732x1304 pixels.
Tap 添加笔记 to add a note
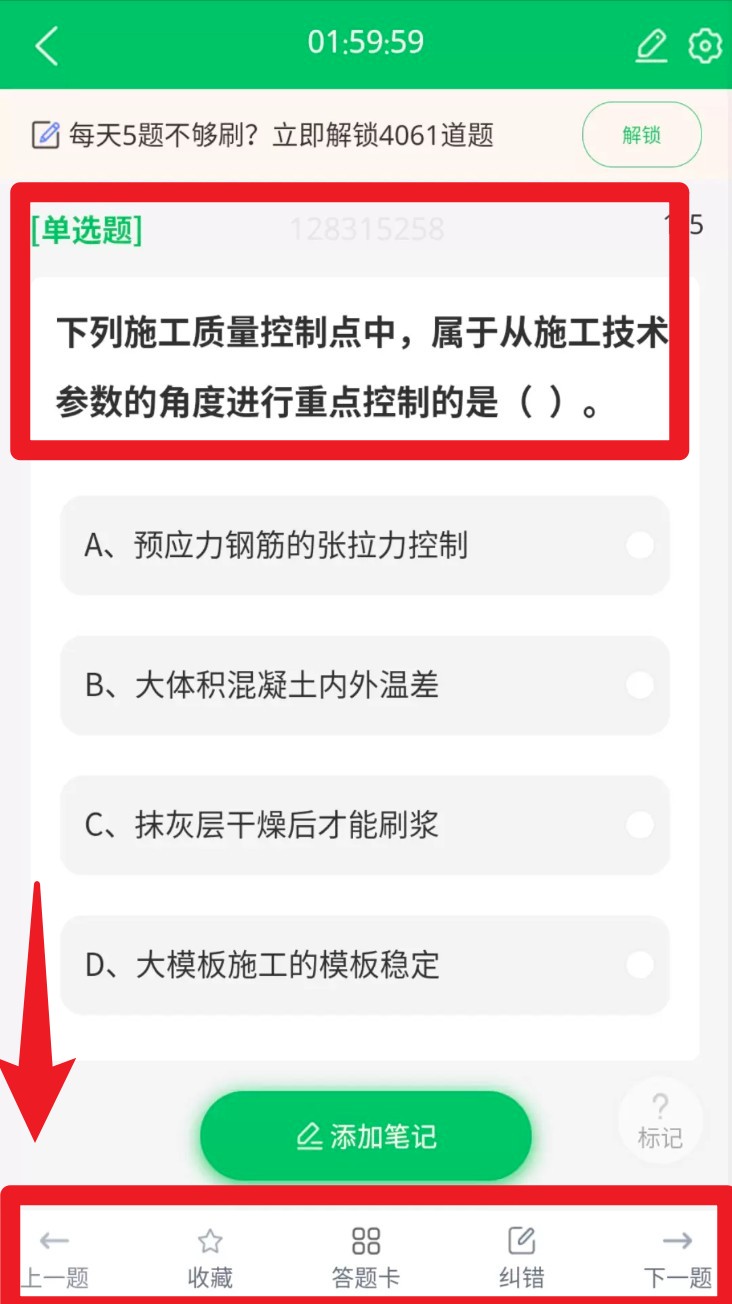pyautogui.click(x=366, y=1136)
